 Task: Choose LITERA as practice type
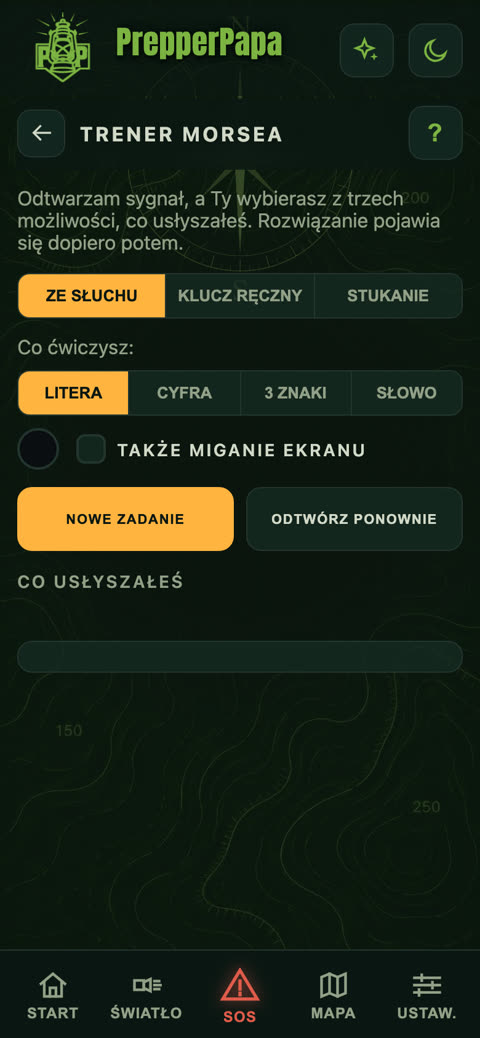pos(73,393)
